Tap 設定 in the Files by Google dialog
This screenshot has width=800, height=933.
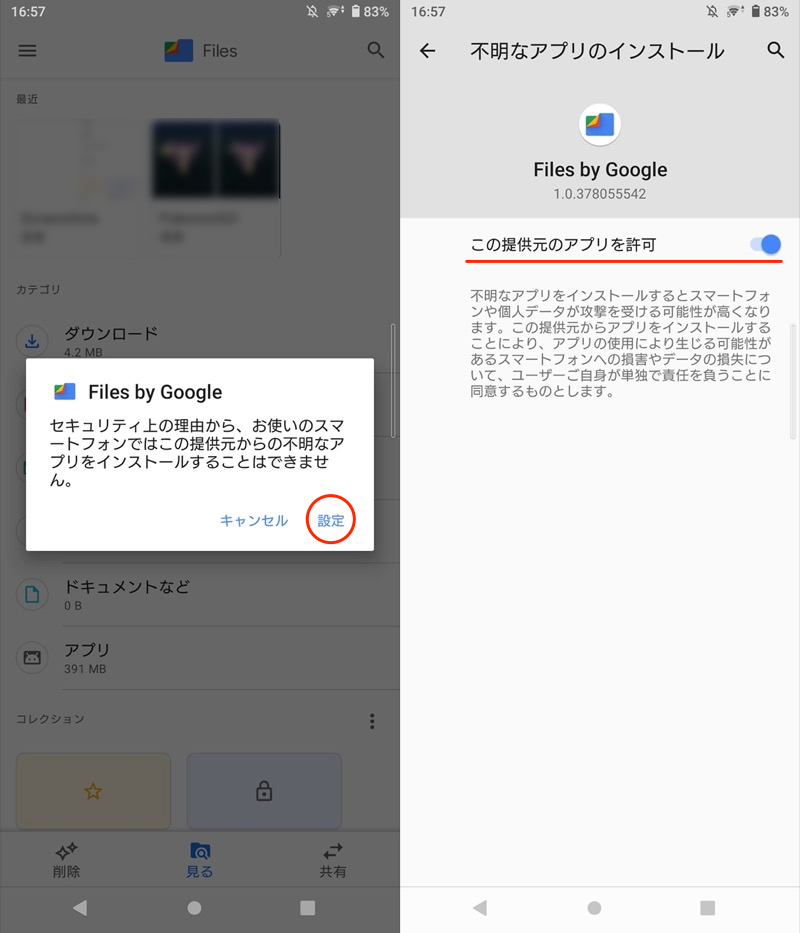[331, 520]
